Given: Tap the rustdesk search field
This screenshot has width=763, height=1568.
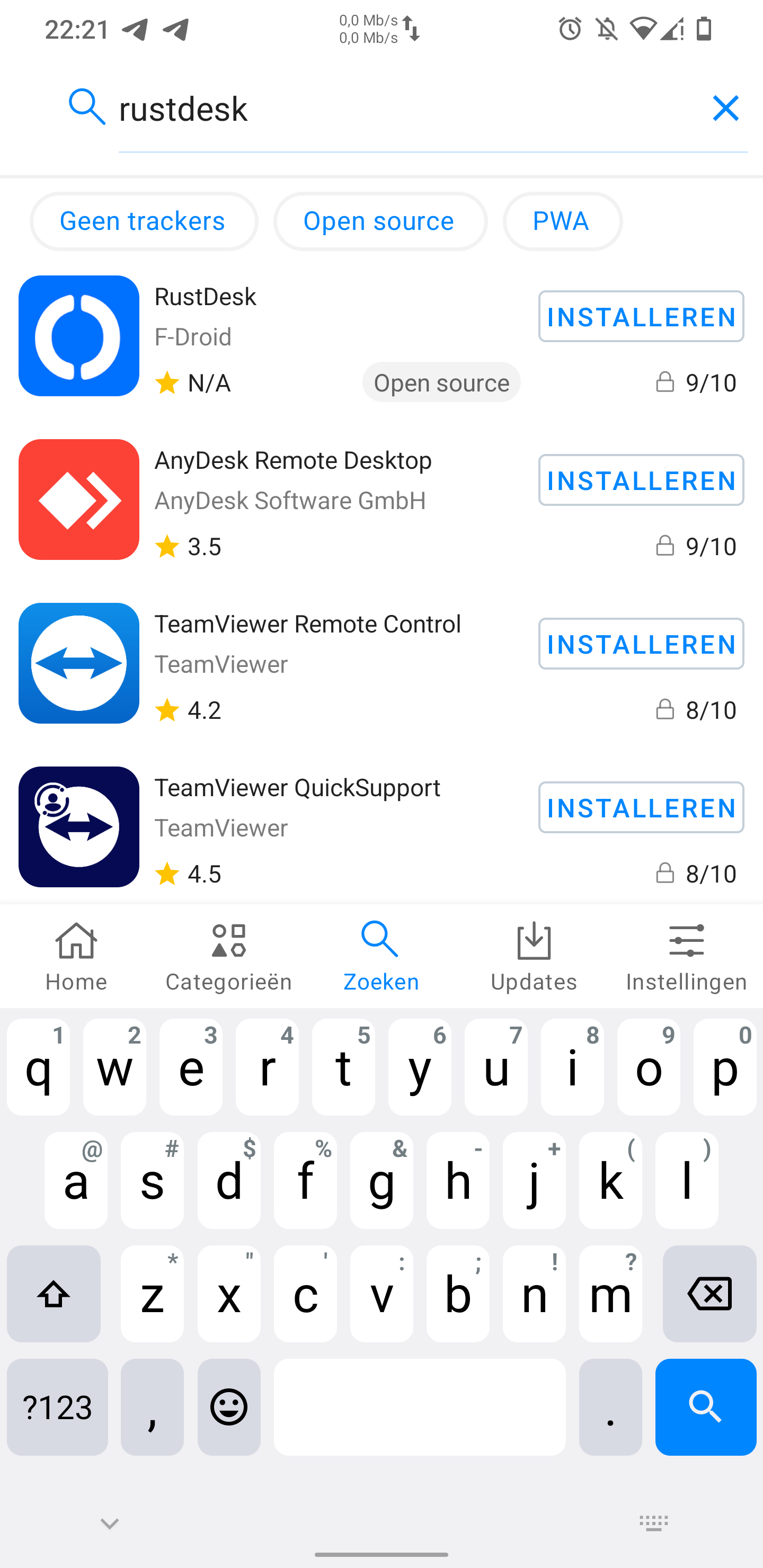Looking at the screenshot, I should [x=402, y=110].
